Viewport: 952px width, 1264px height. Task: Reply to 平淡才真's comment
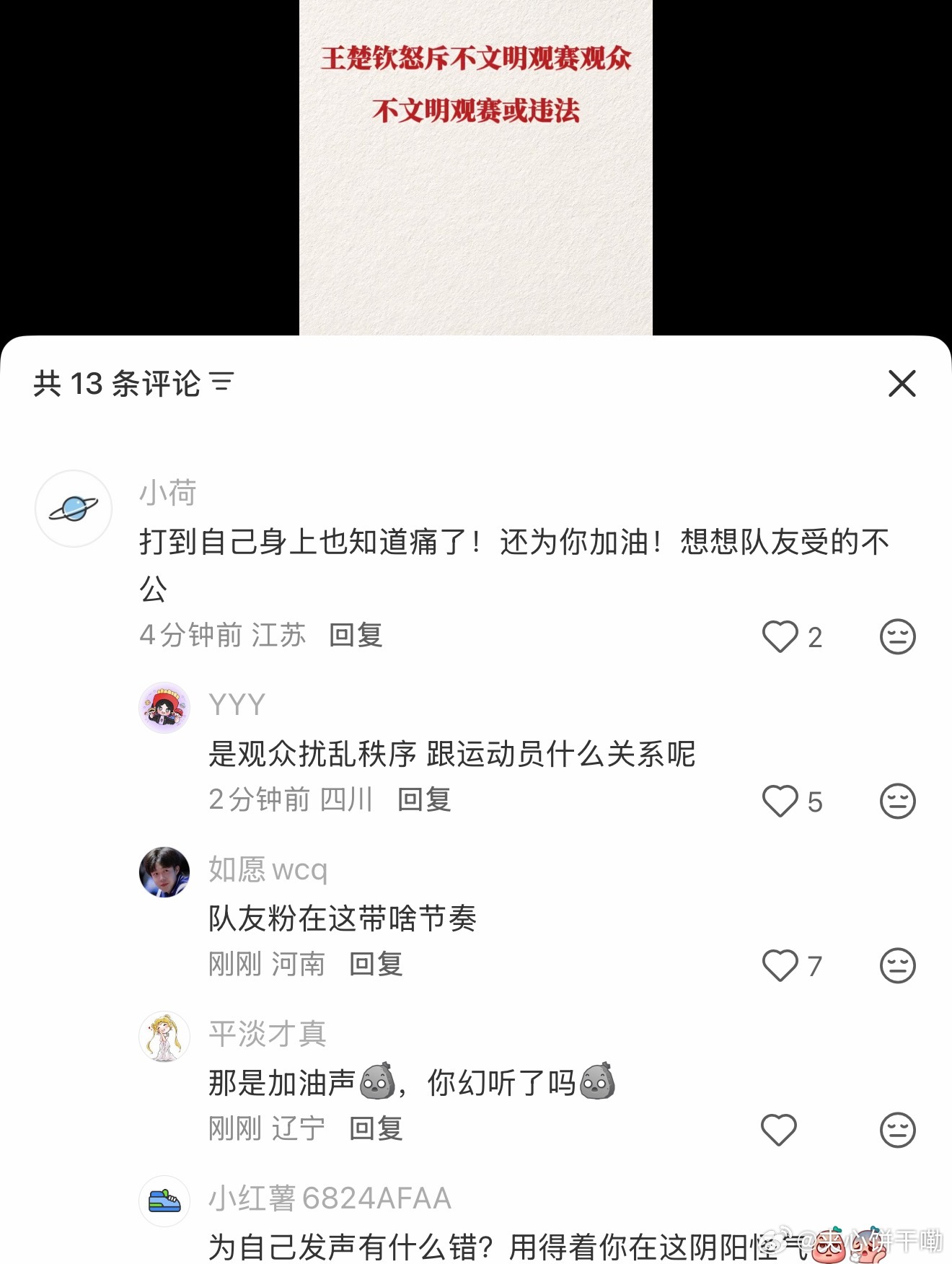[376, 1130]
